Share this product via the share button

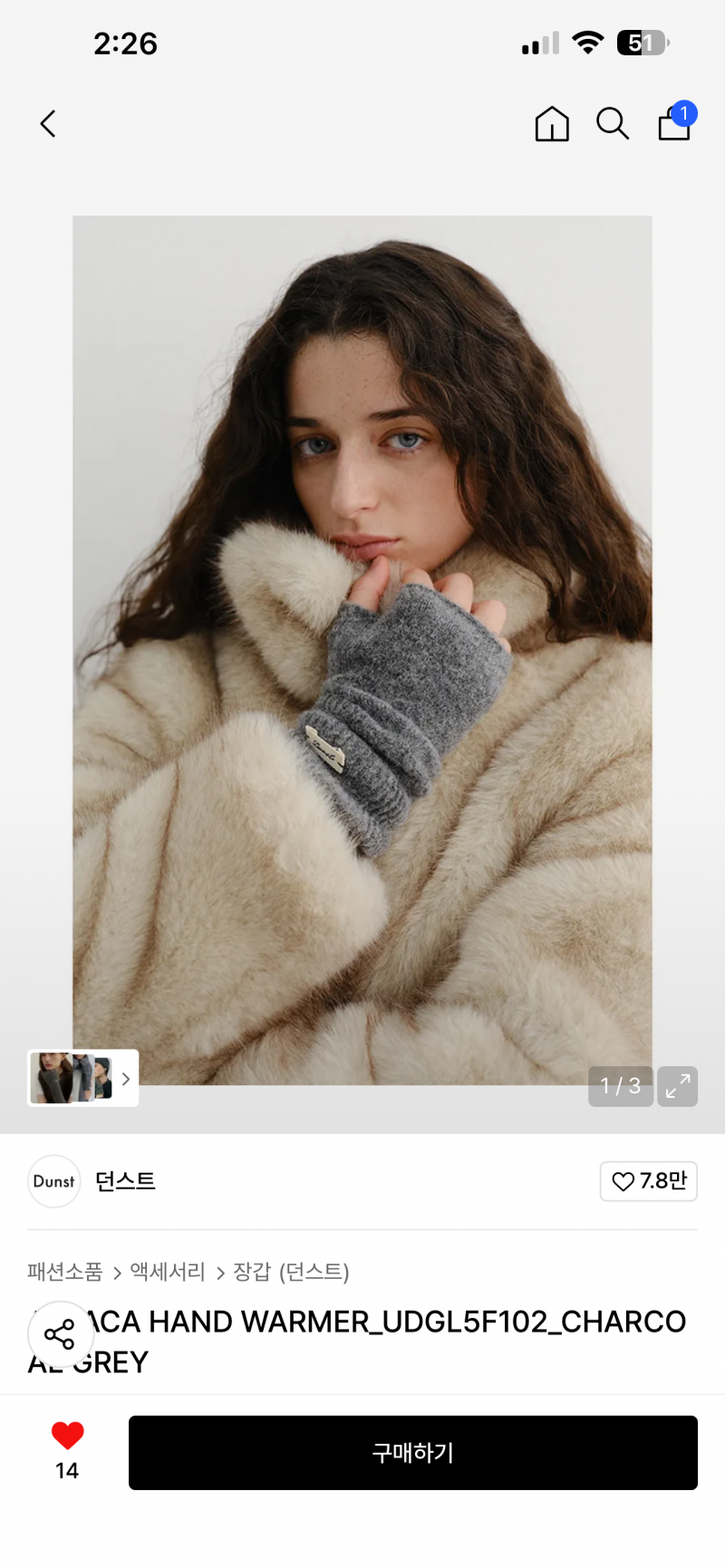click(x=60, y=1334)
